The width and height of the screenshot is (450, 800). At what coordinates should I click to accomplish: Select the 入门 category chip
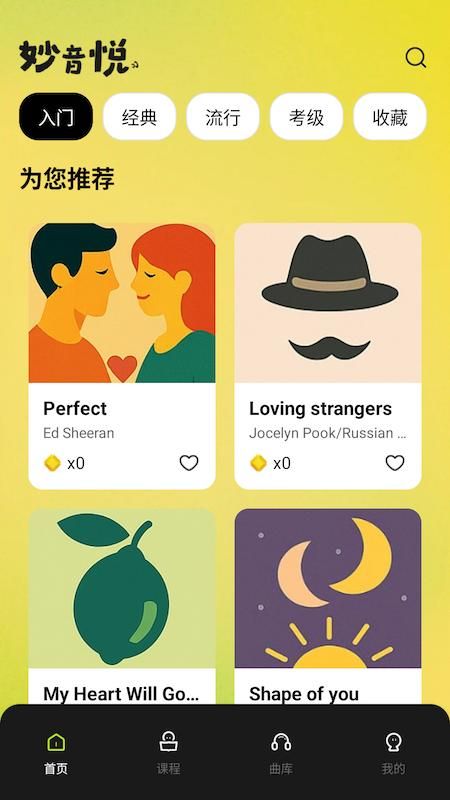pyautogui.click(x=56, y=117)
